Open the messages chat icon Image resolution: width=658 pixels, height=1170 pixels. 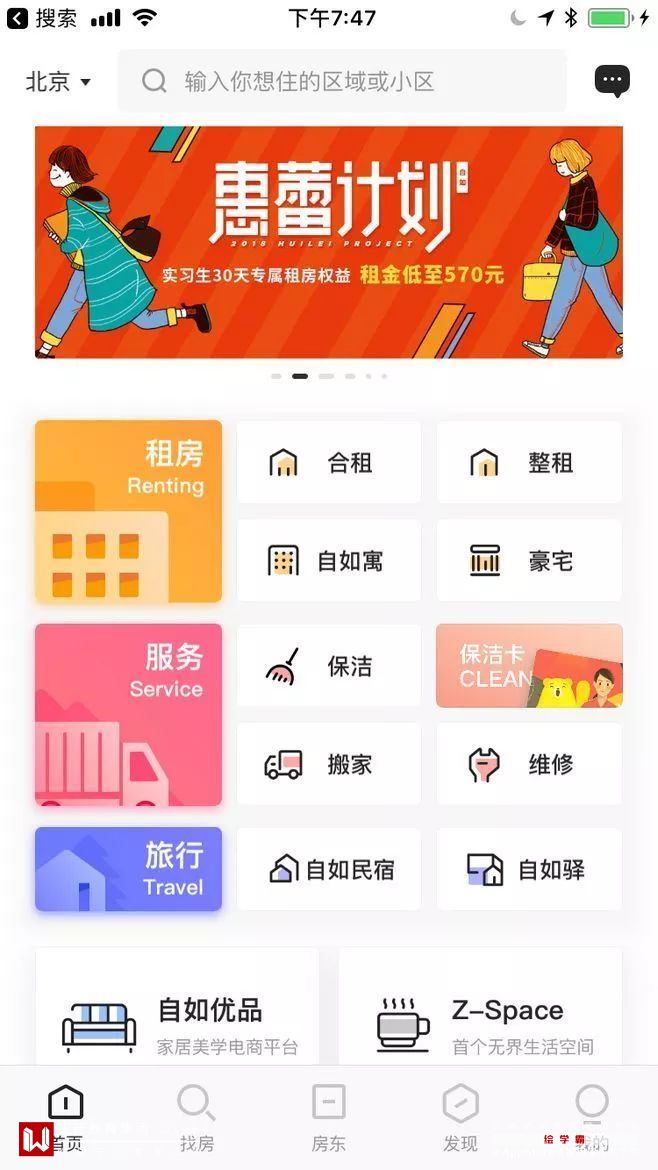[x=612, y=80]
